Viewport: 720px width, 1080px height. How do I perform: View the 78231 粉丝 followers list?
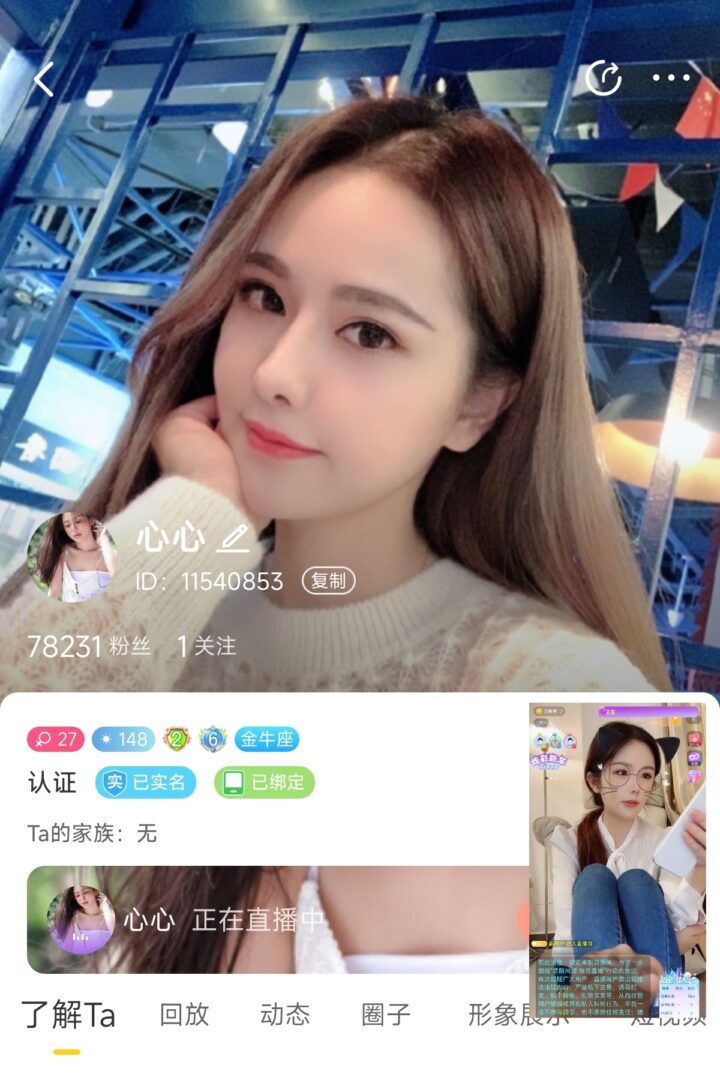point(88,647)
